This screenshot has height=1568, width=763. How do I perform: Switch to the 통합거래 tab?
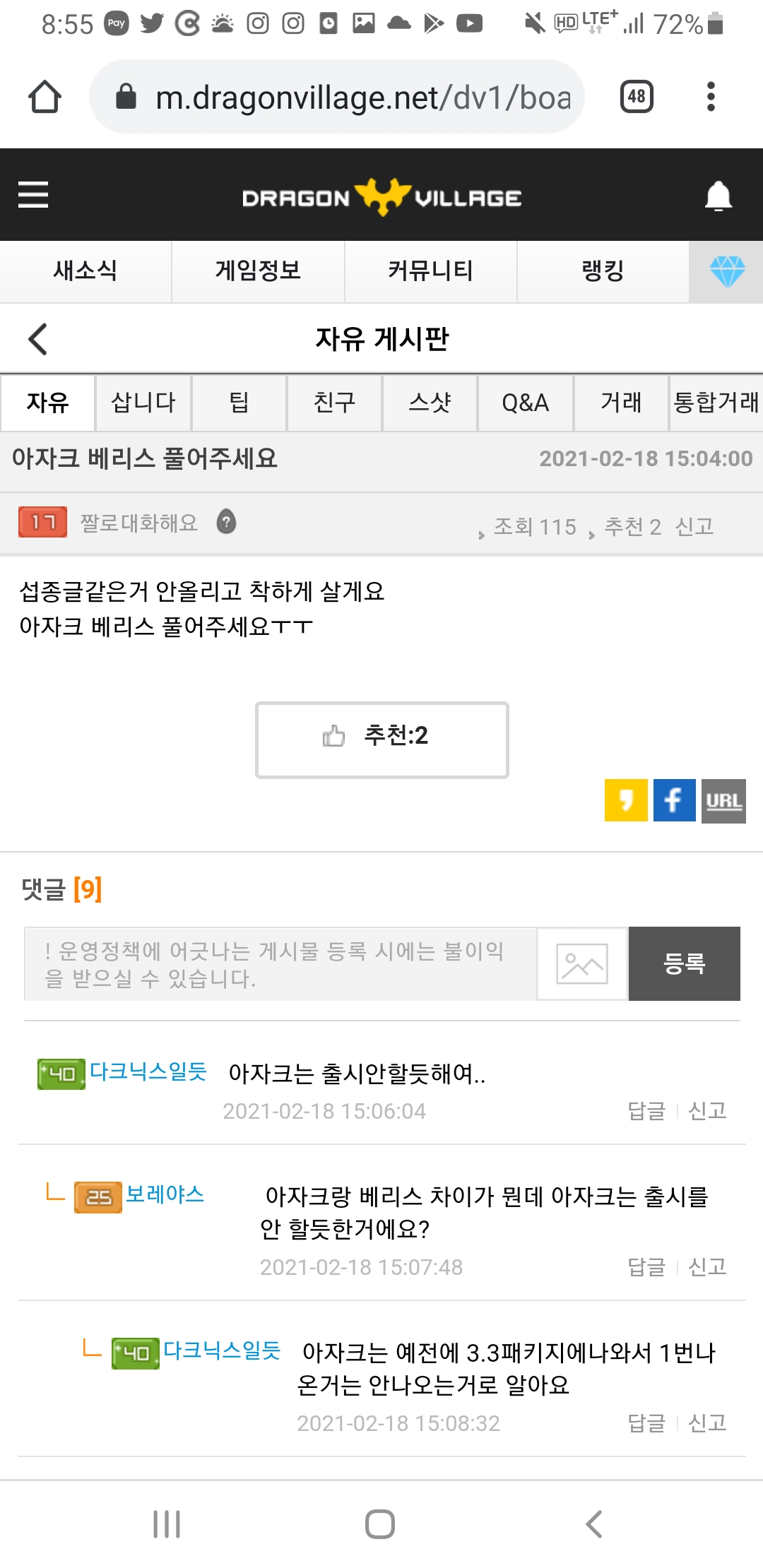[716, 403]
